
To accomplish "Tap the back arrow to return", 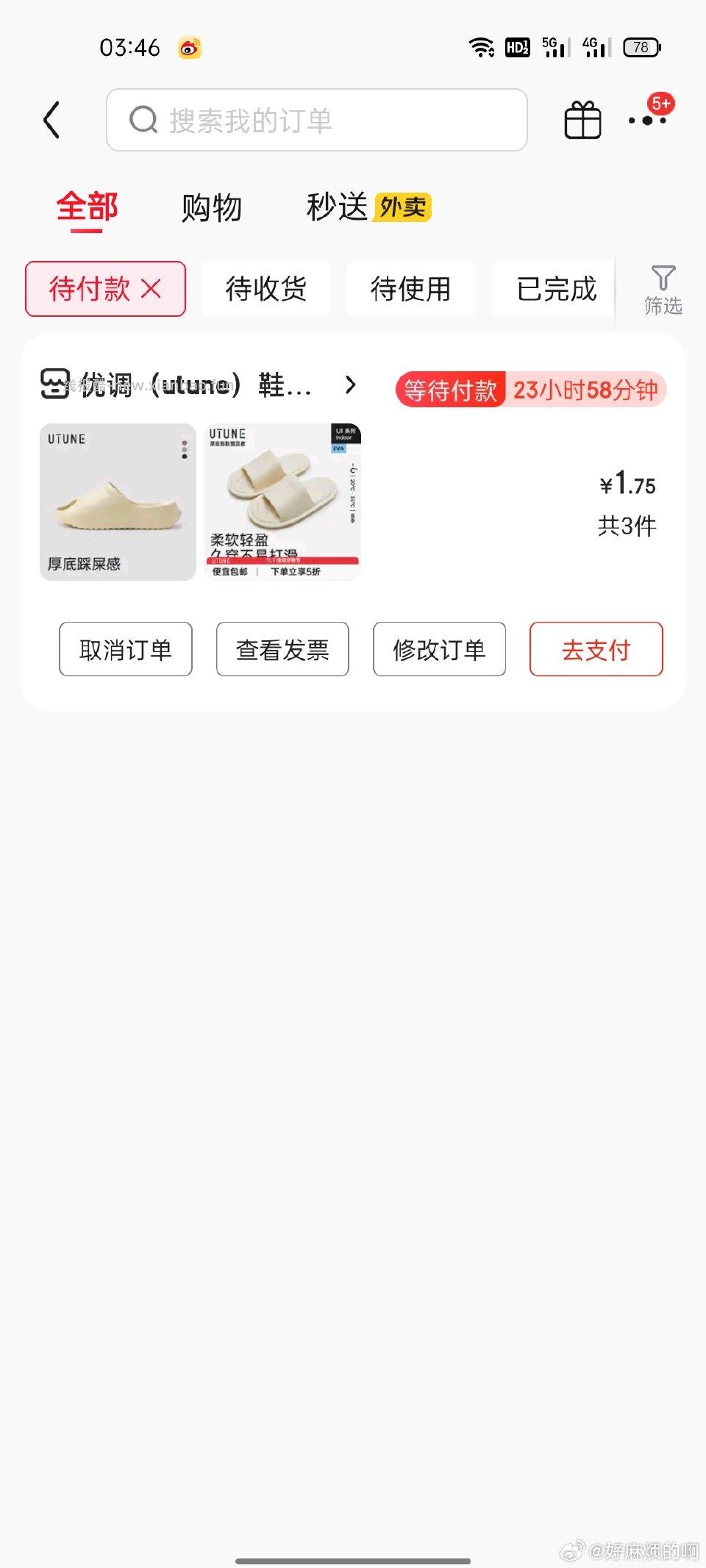I will click(51, 120).
